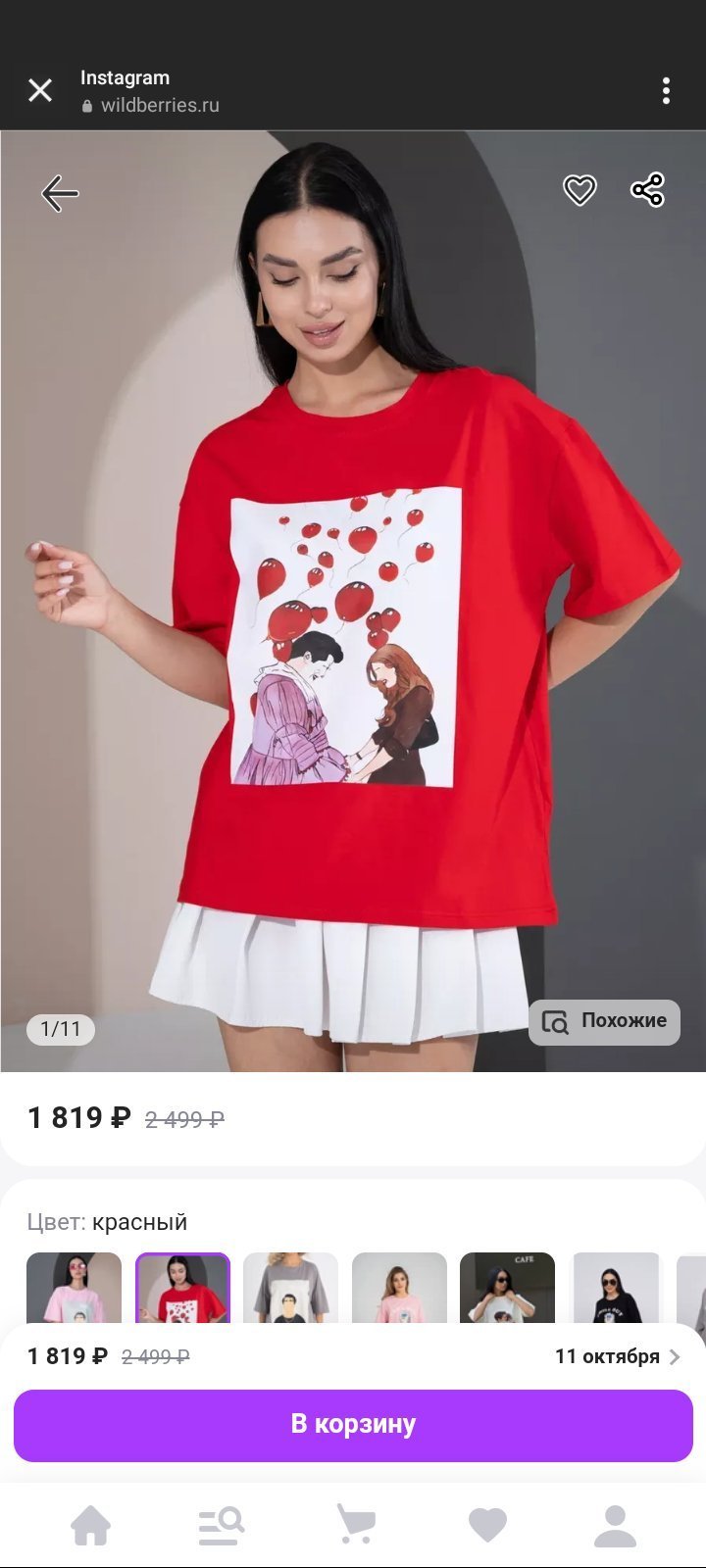This screenshot has height=1568, width=706.
Task: Go back with the arrow
Action: 60,193
